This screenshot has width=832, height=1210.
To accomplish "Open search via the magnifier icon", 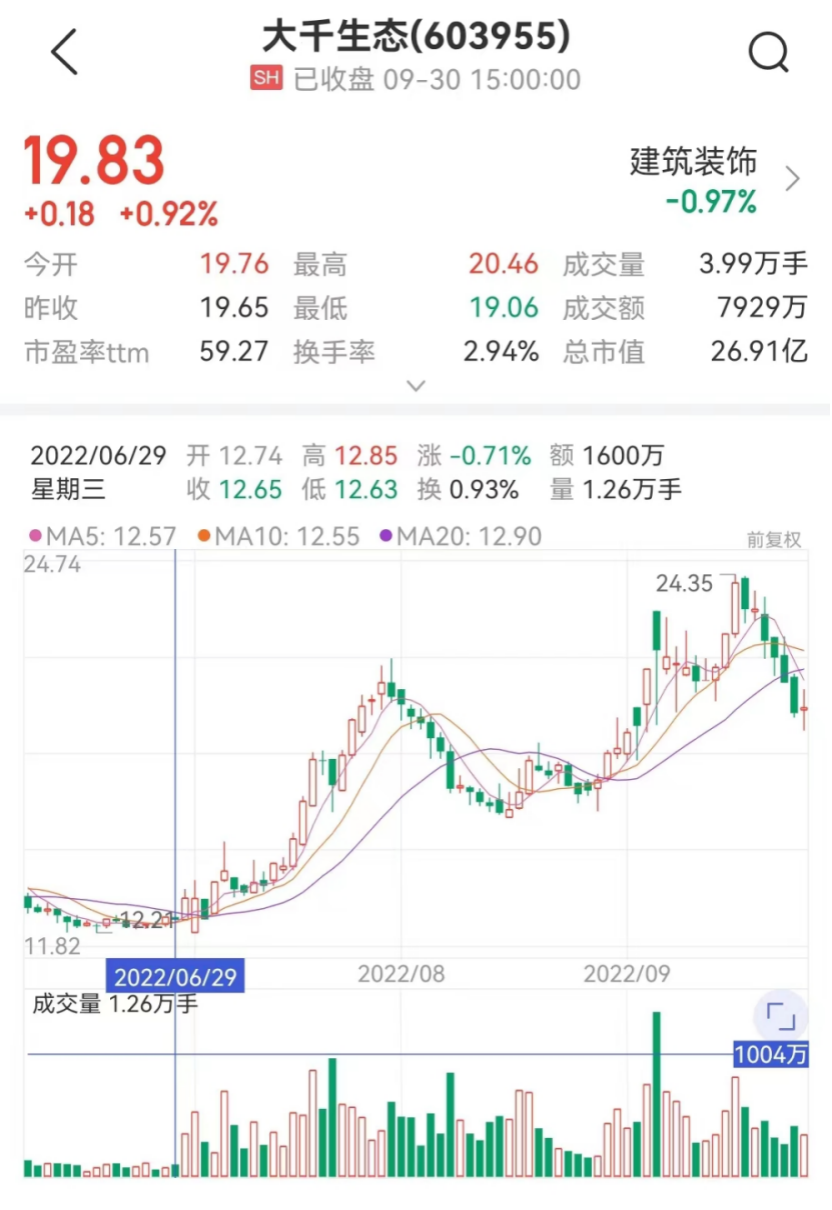I will (x=768, y=52).
